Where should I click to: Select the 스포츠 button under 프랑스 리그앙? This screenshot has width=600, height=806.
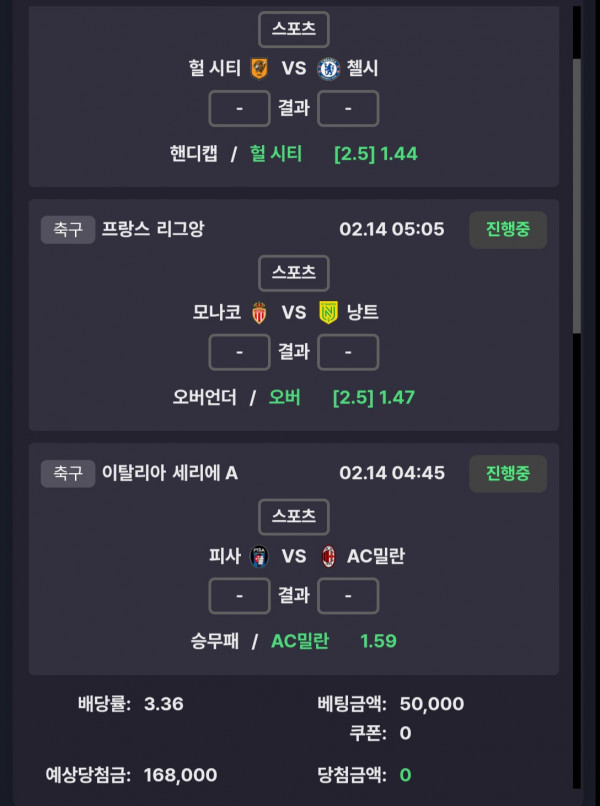(293, 272)
